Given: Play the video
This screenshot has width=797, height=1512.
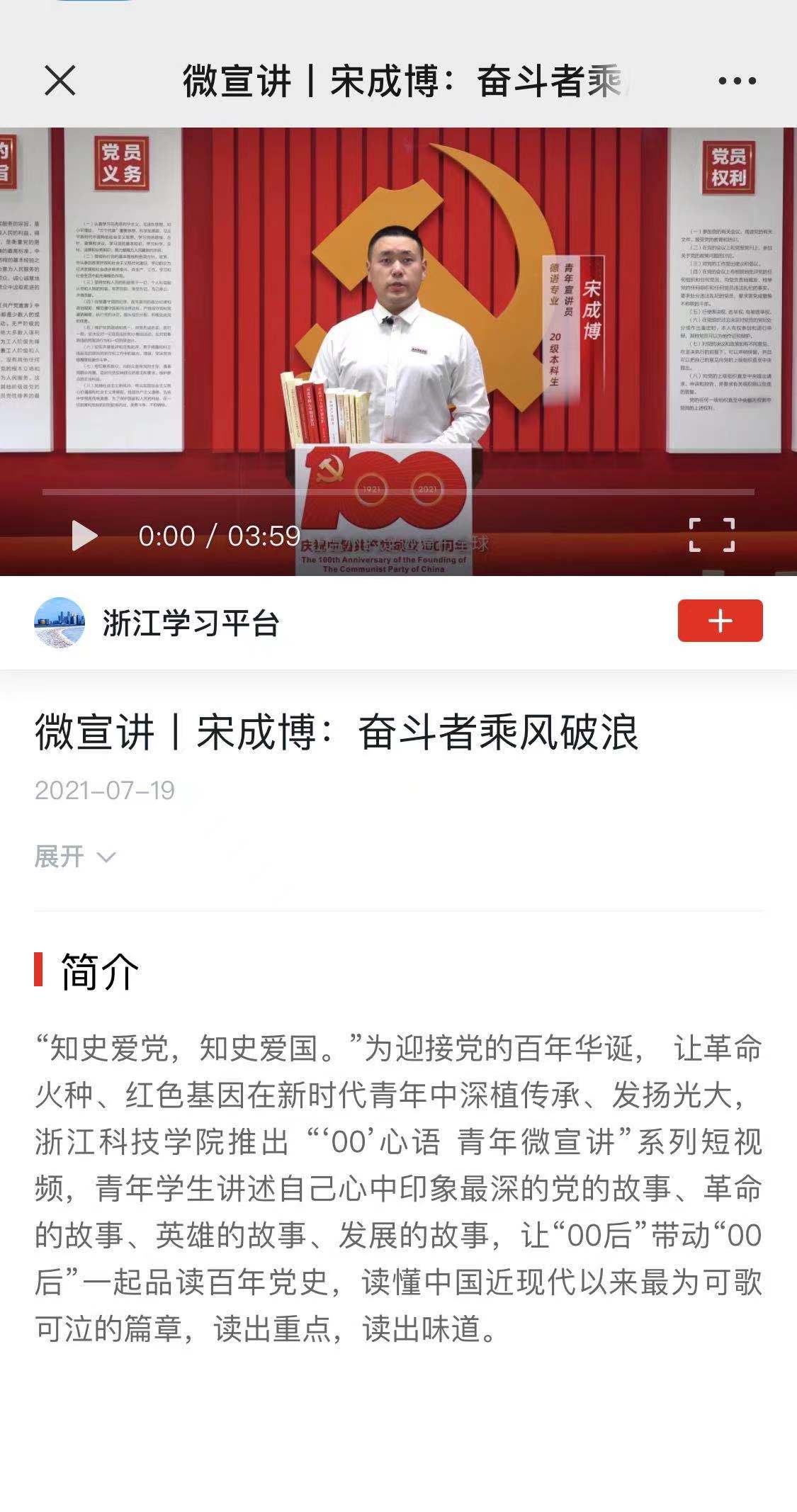Looking at the screenshot, I should [x=84, y=536].
